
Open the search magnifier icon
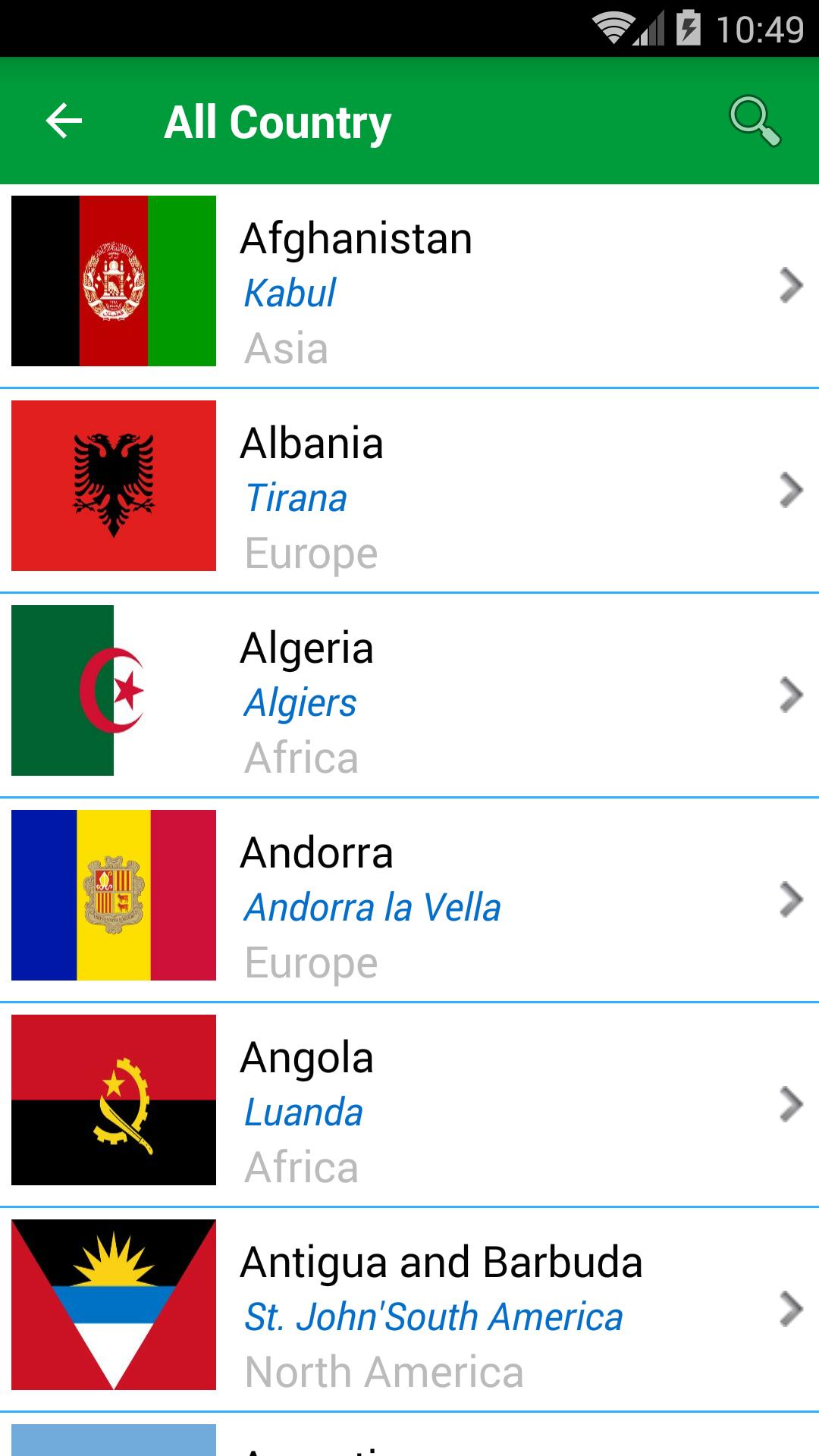click(755, 121)
